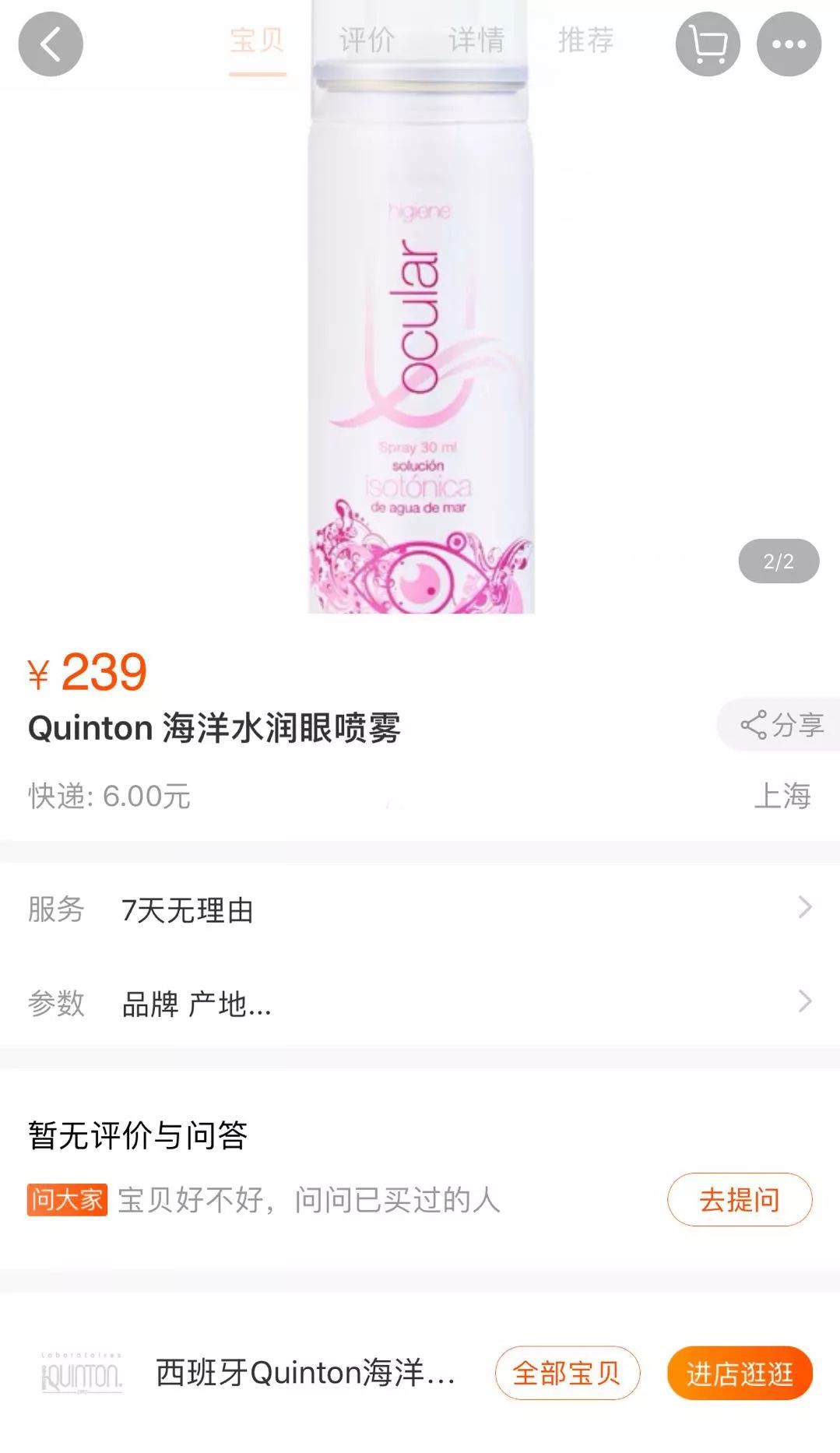
Task: Expand the 参数 品牌 产地 parameters
Action: coord(420,1005)
